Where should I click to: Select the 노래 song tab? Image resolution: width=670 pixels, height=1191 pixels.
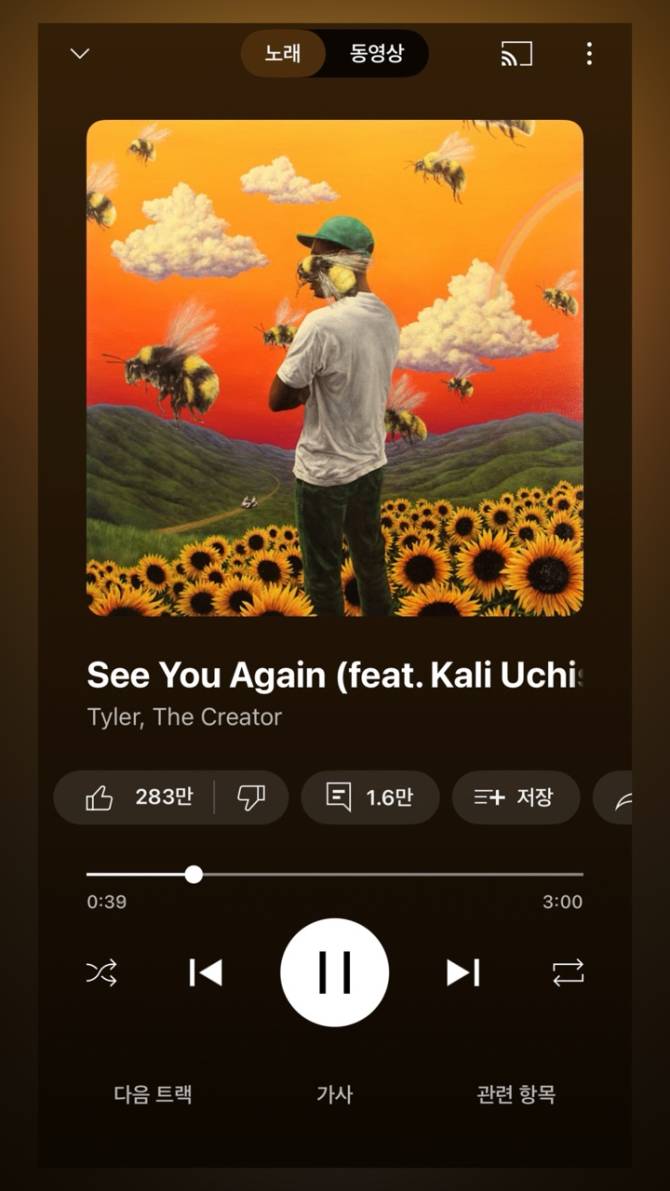point(283,54)
